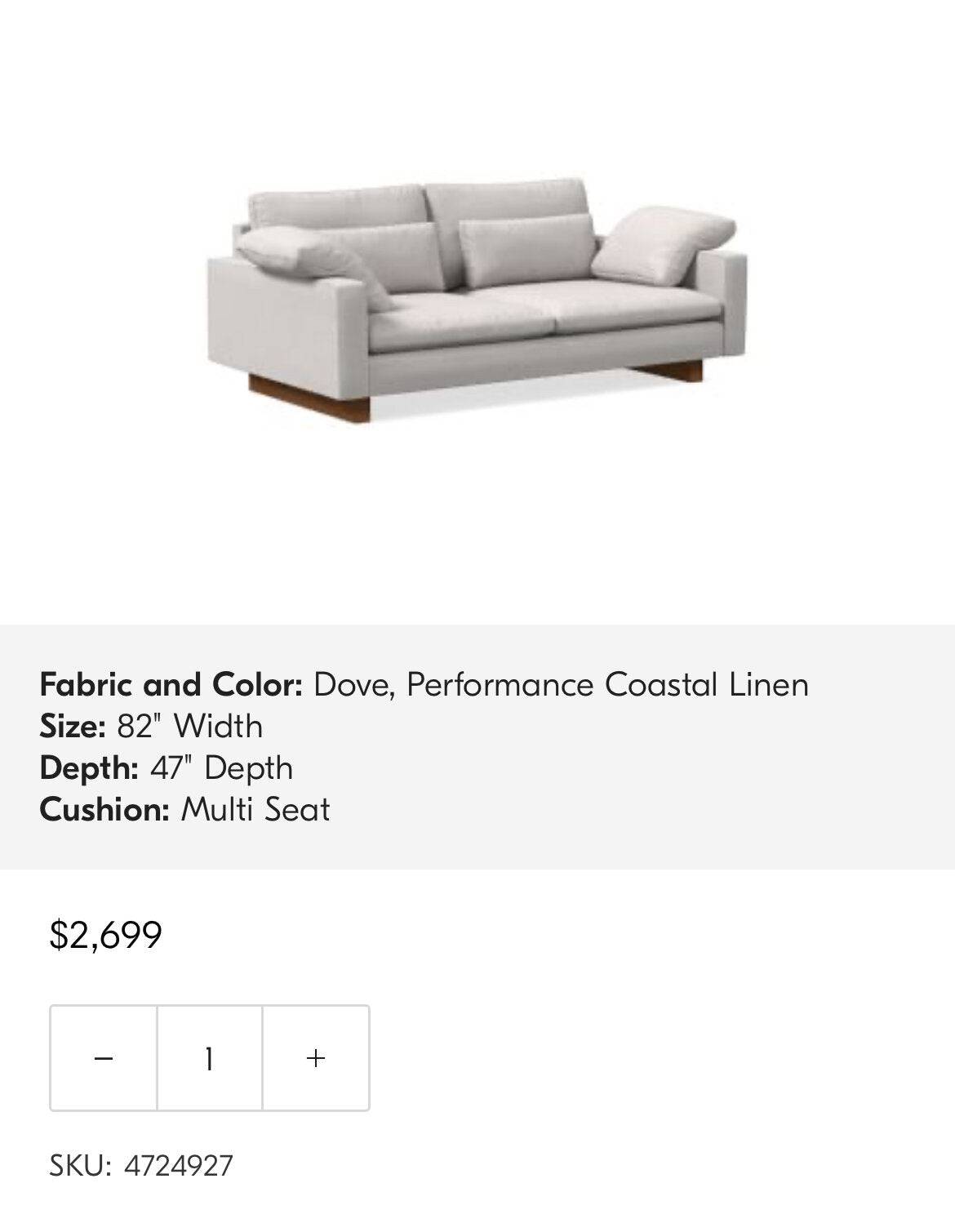Decrease quantity with the minus button
The image size is (955, 1232).
[104, 1058]
